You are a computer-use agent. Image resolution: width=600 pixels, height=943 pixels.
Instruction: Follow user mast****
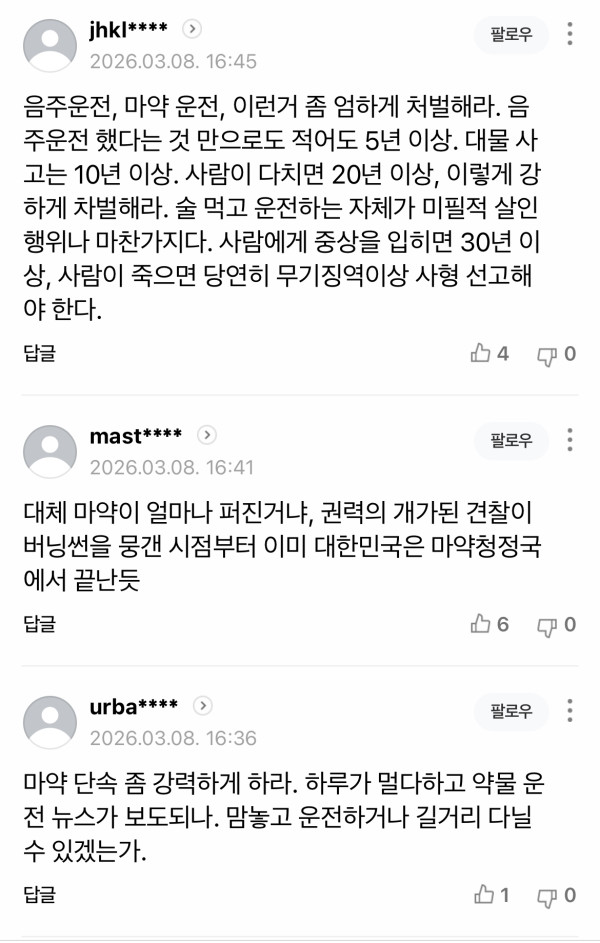[511, 440]
